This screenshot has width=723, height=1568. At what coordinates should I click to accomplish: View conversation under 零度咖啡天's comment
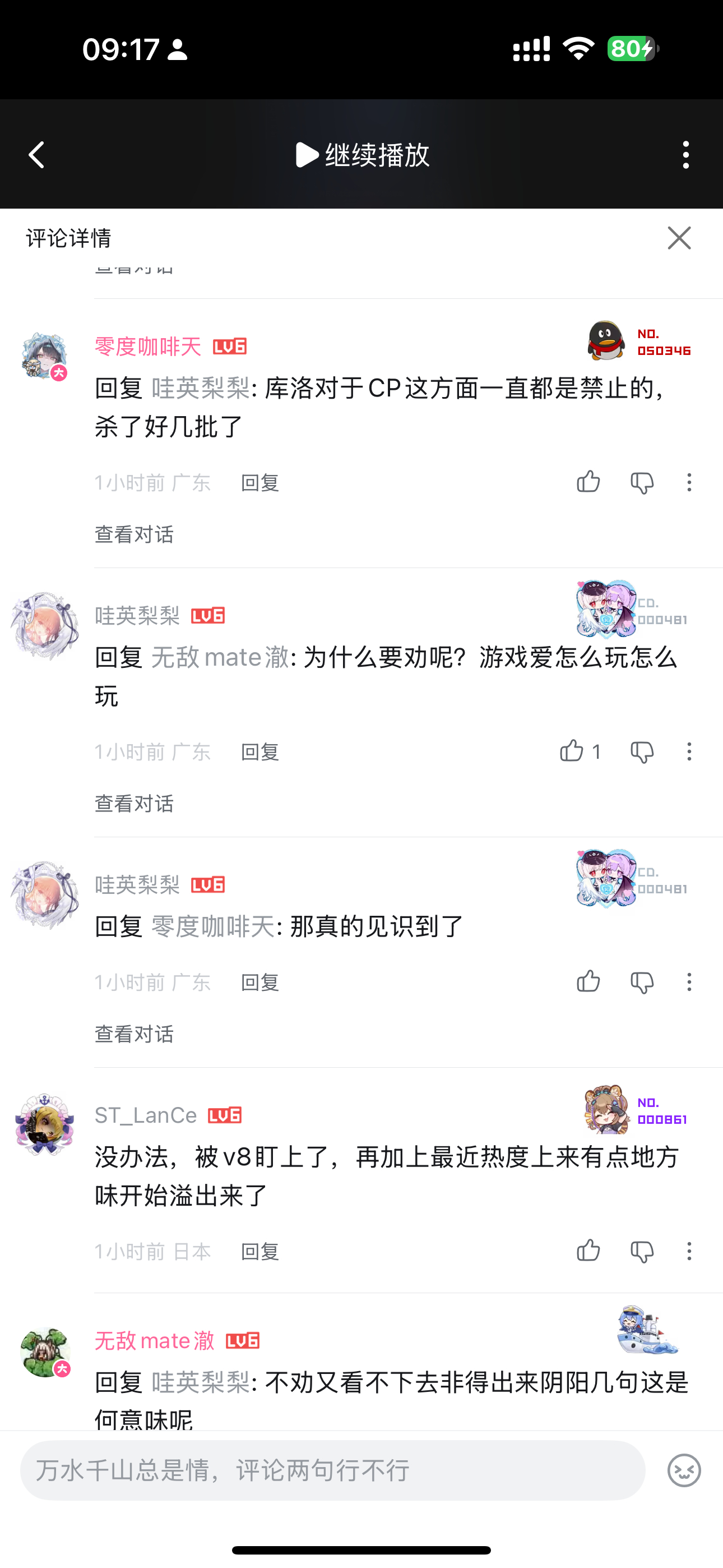coord(134,534)
